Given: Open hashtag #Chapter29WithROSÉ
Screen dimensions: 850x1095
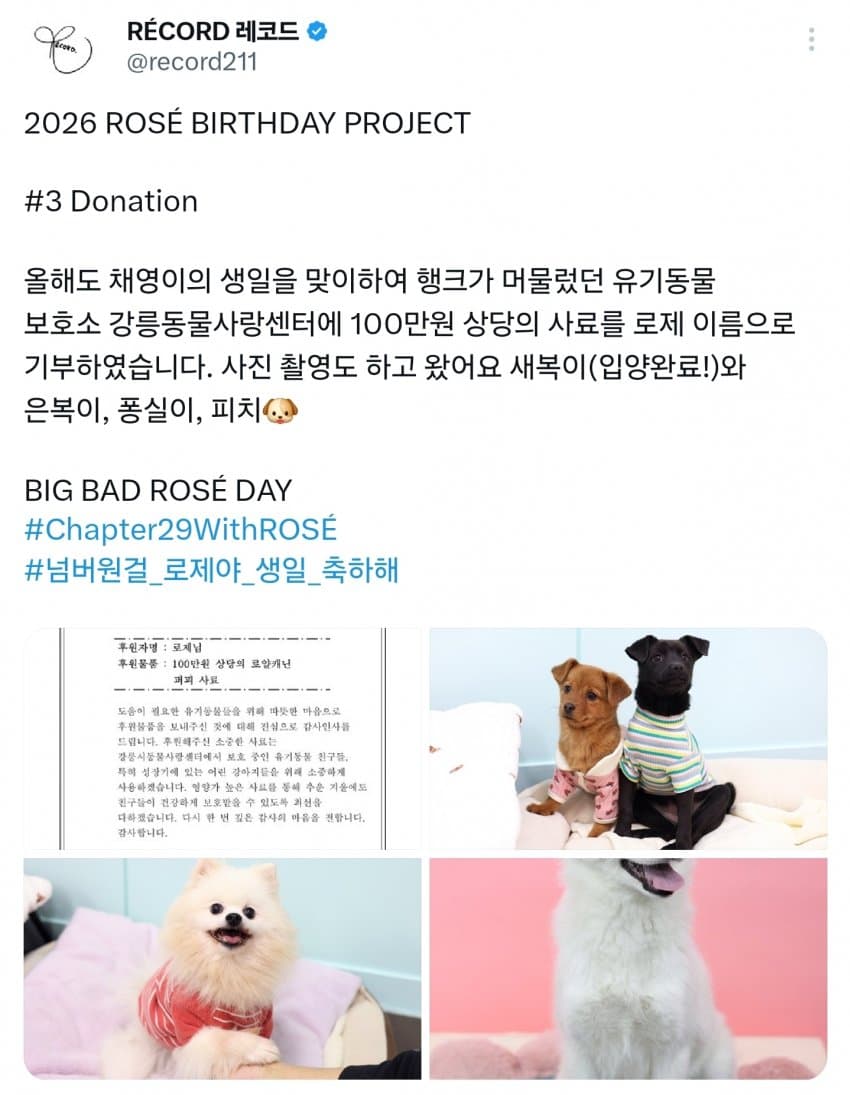Looking at the screenshot, I should [181, 529].
